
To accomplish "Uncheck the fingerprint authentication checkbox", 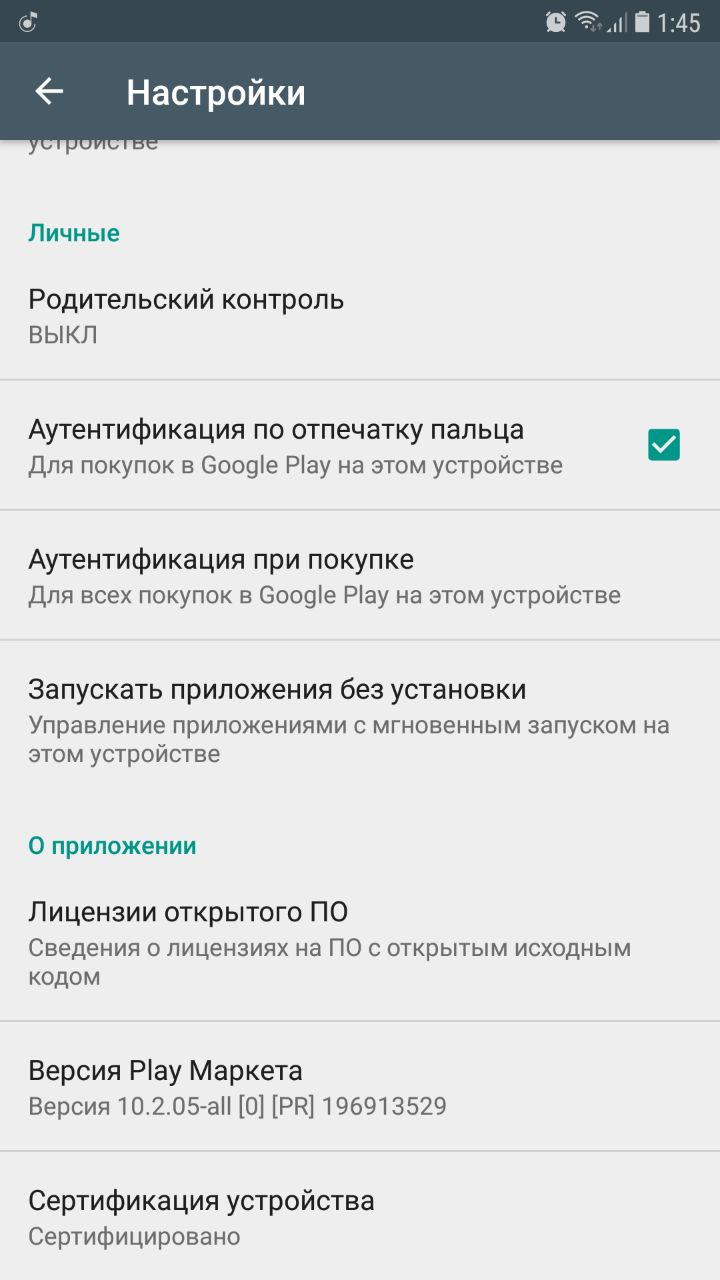I will [x=663, y=445].
